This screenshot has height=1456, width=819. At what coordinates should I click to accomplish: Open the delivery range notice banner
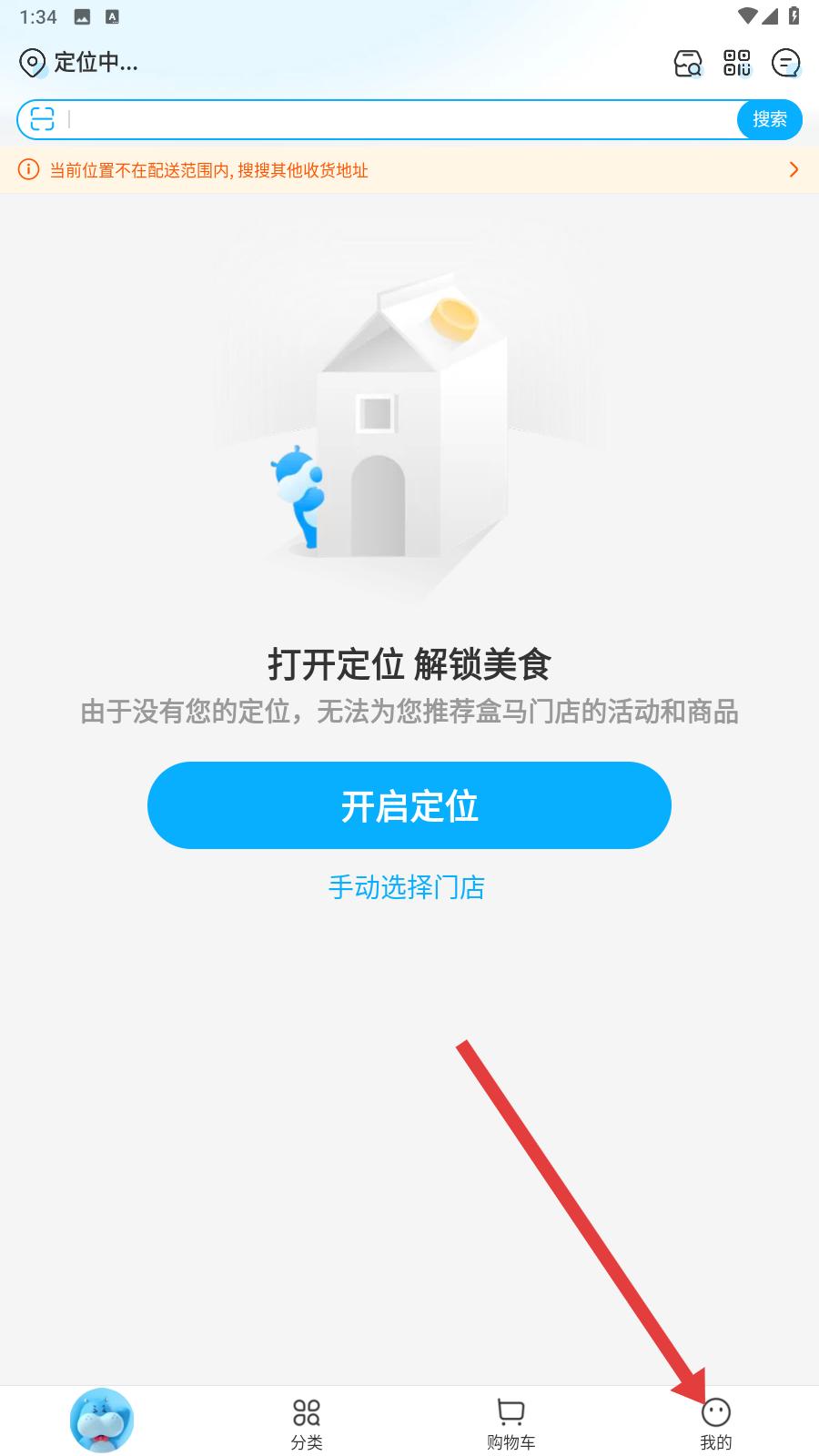coord(409,170)
